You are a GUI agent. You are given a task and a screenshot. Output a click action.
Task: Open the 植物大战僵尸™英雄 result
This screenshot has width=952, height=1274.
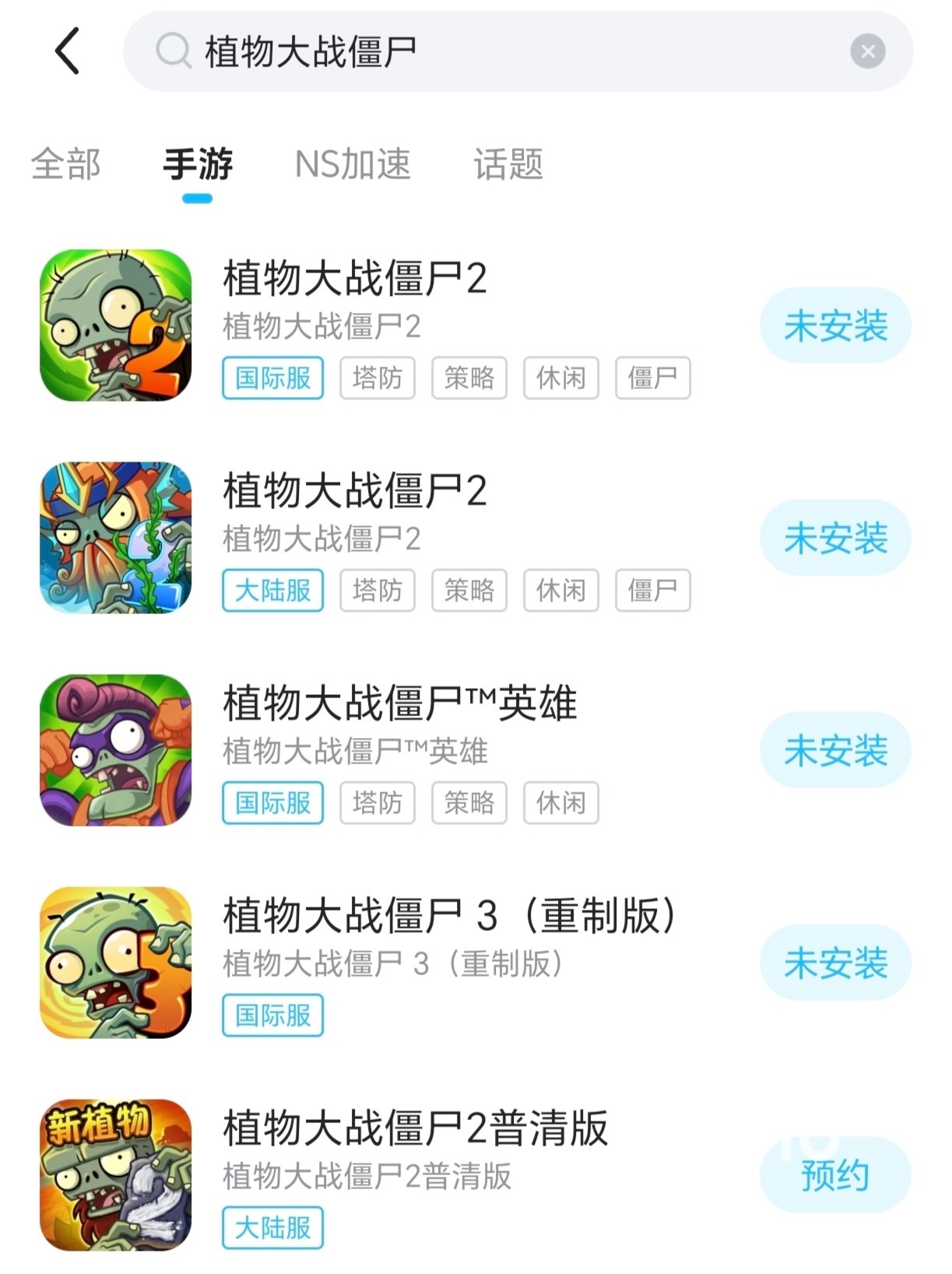(x=399, y=704)
